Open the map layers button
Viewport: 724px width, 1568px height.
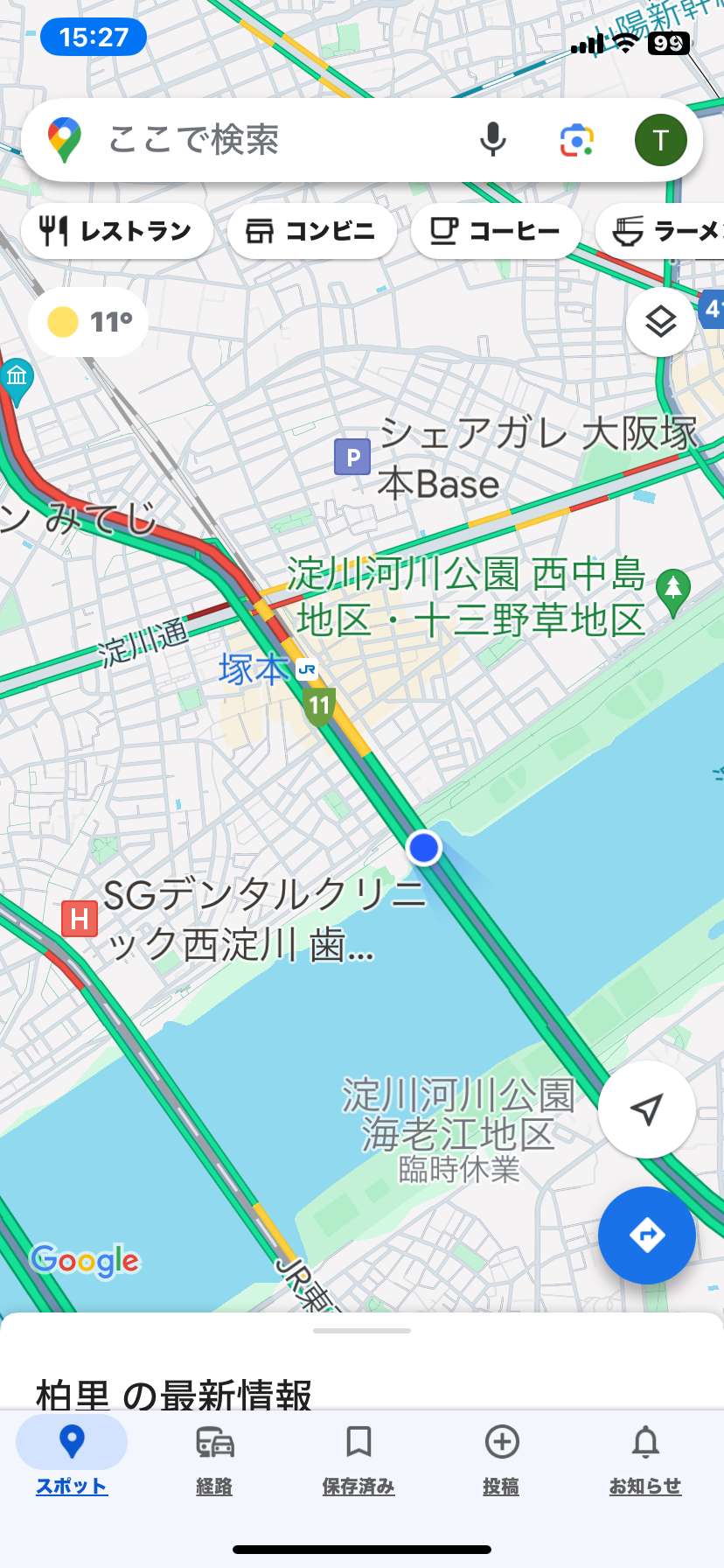(661, 322)
